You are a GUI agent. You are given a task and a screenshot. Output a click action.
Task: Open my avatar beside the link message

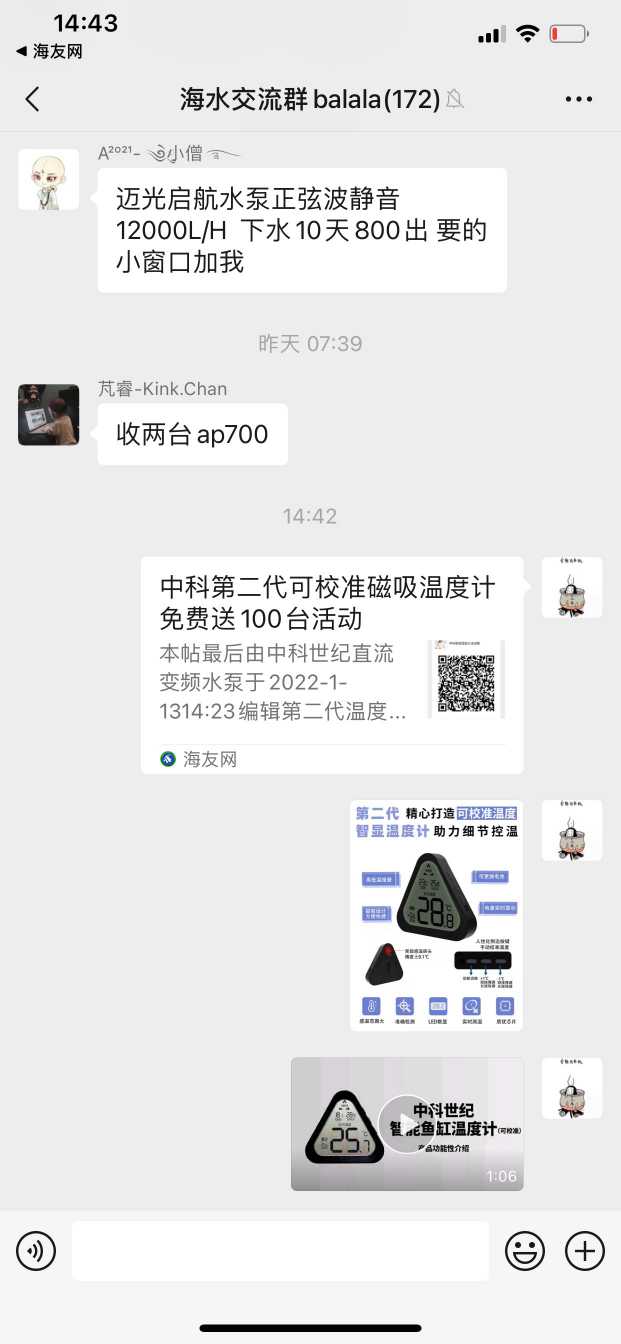572,587
